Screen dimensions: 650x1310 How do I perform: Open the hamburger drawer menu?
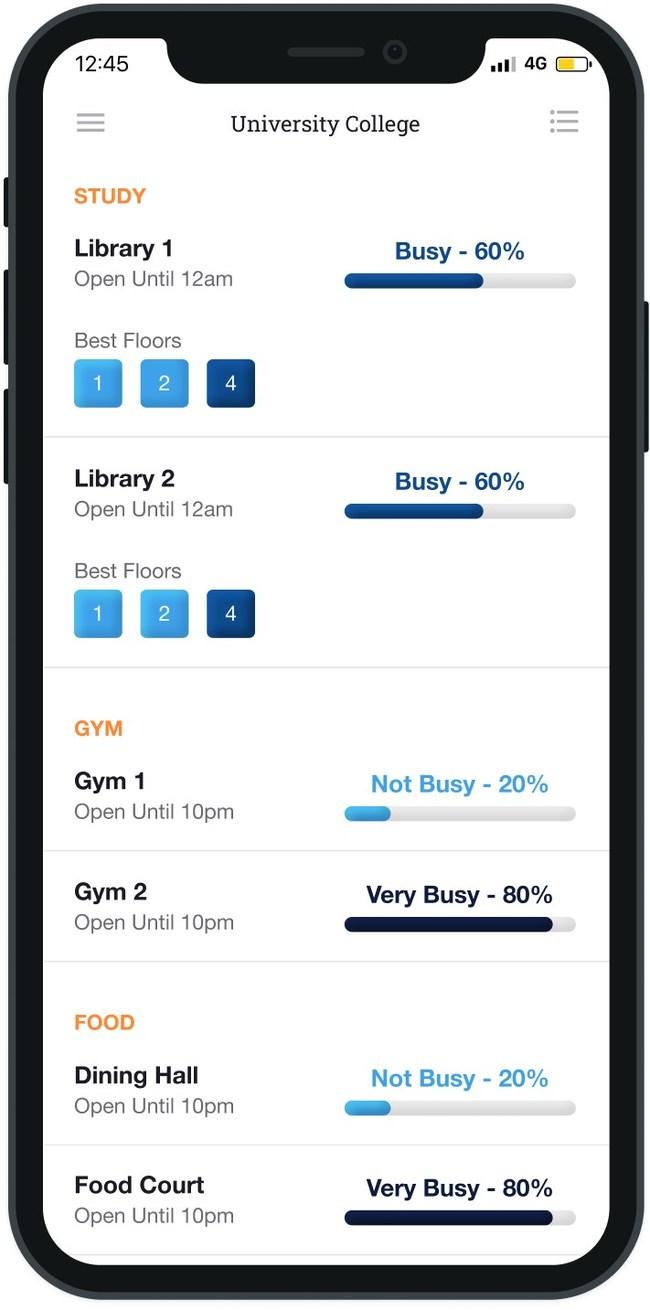pos(90,123)
